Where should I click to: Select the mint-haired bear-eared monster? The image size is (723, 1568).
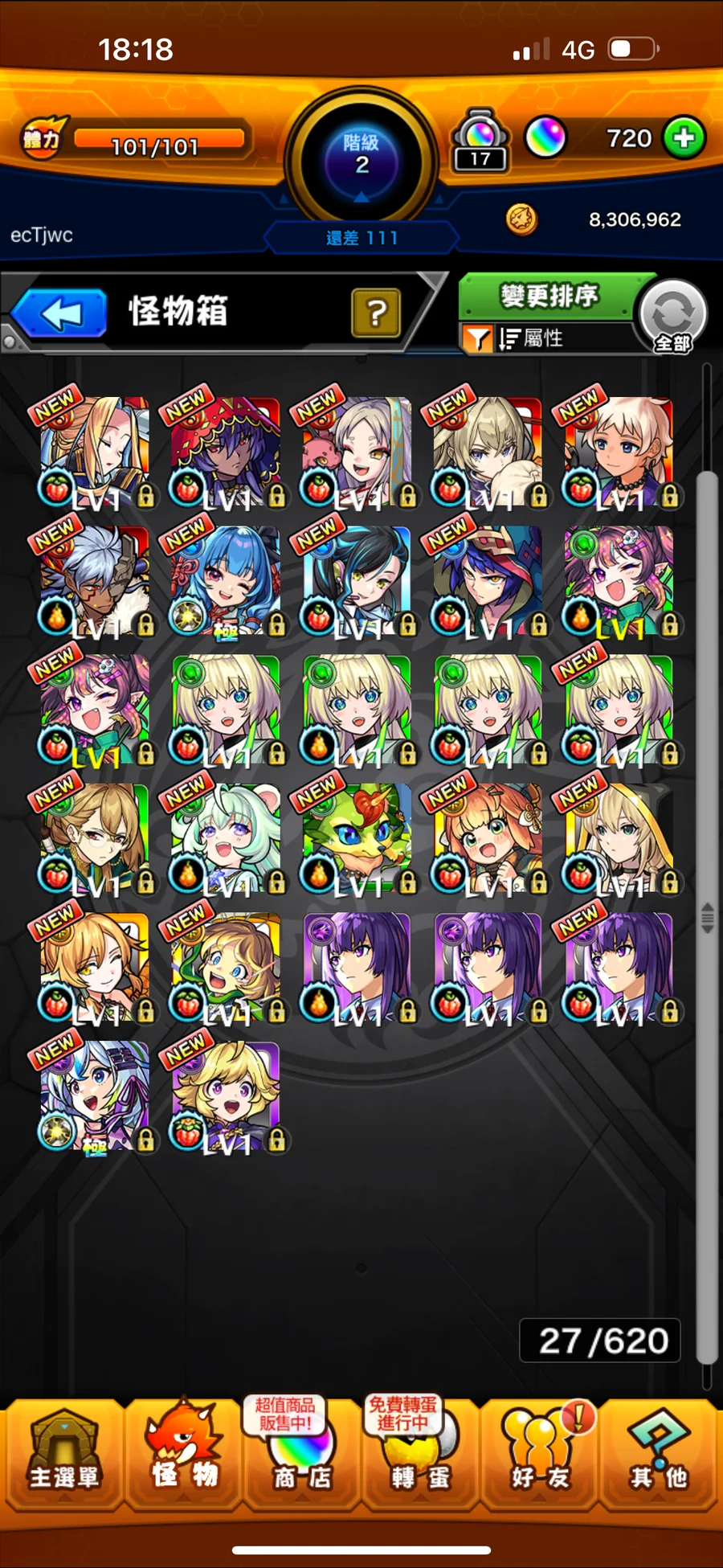click(x=226, y=839)
